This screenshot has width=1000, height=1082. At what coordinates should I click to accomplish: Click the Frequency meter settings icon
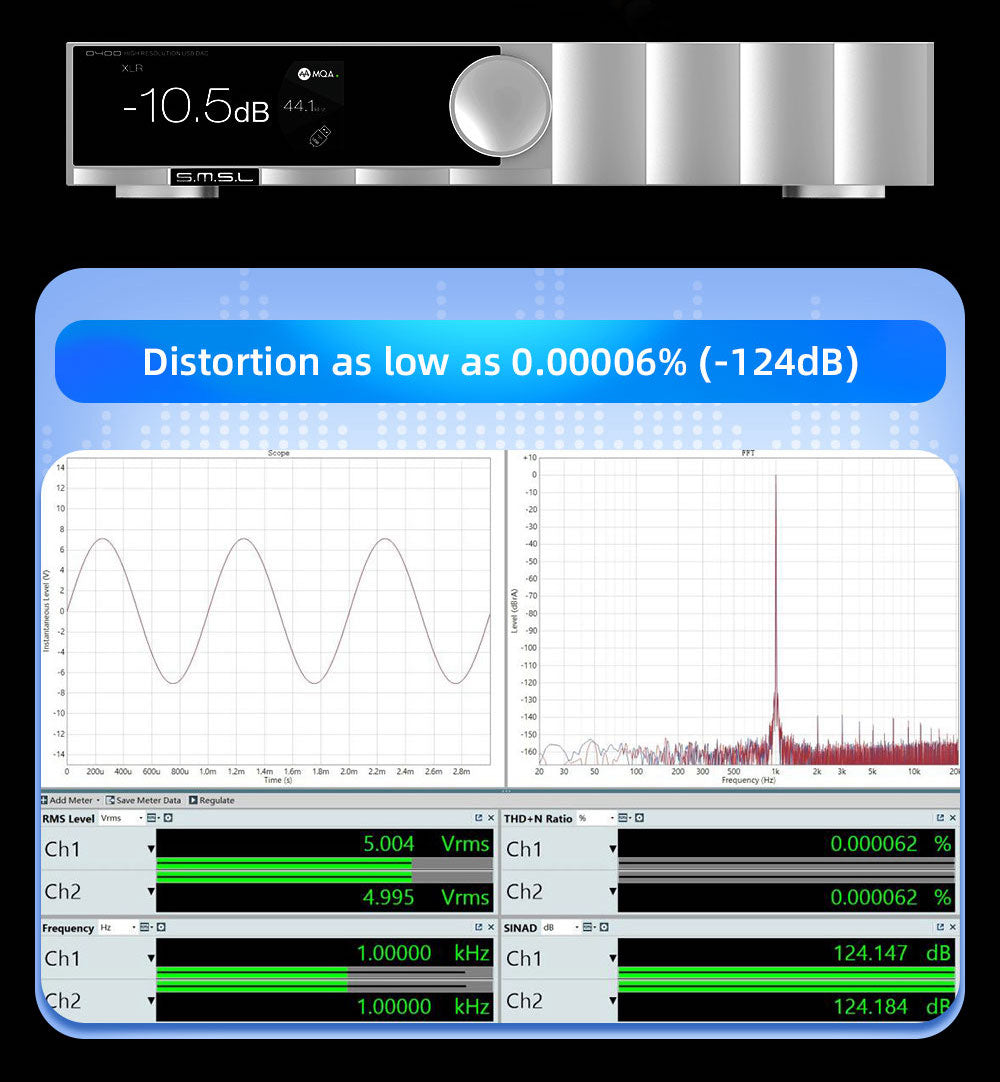(145, 927)
